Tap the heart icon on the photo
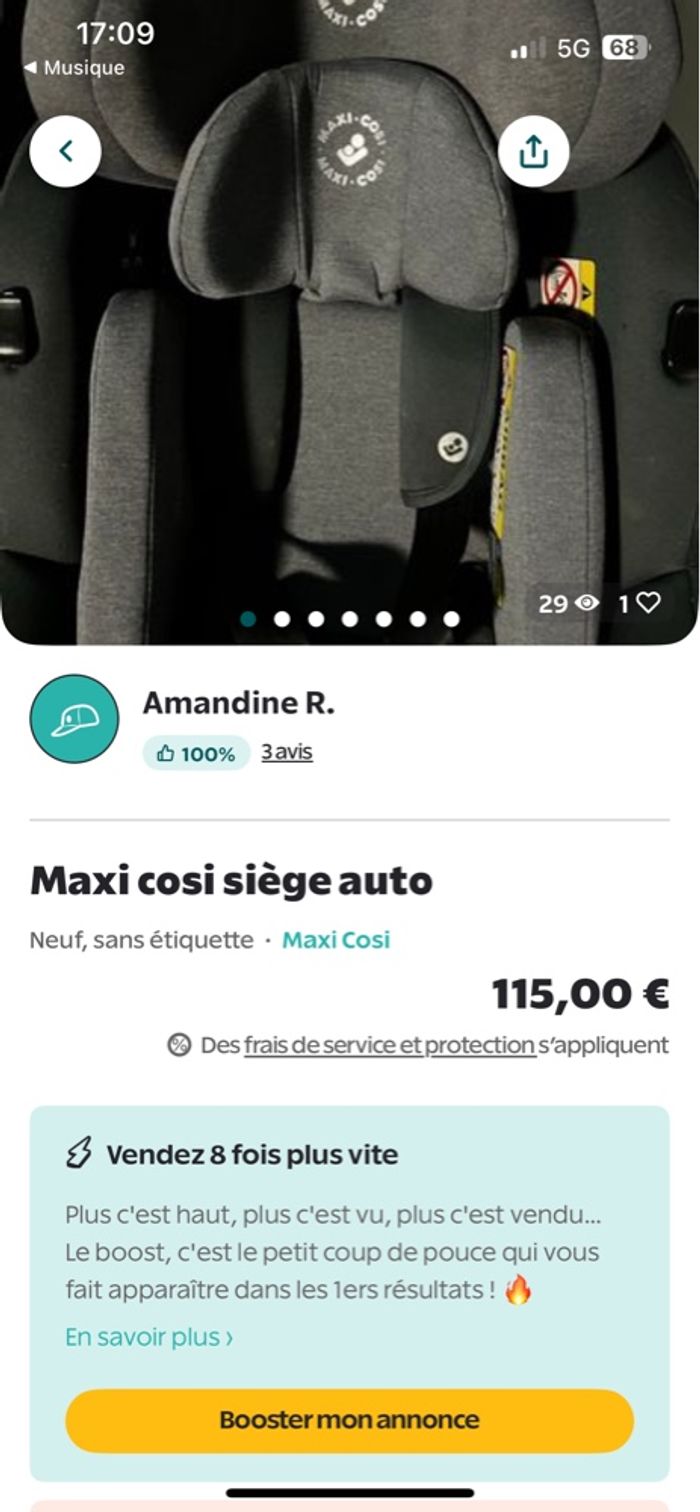 pos(648,603)
